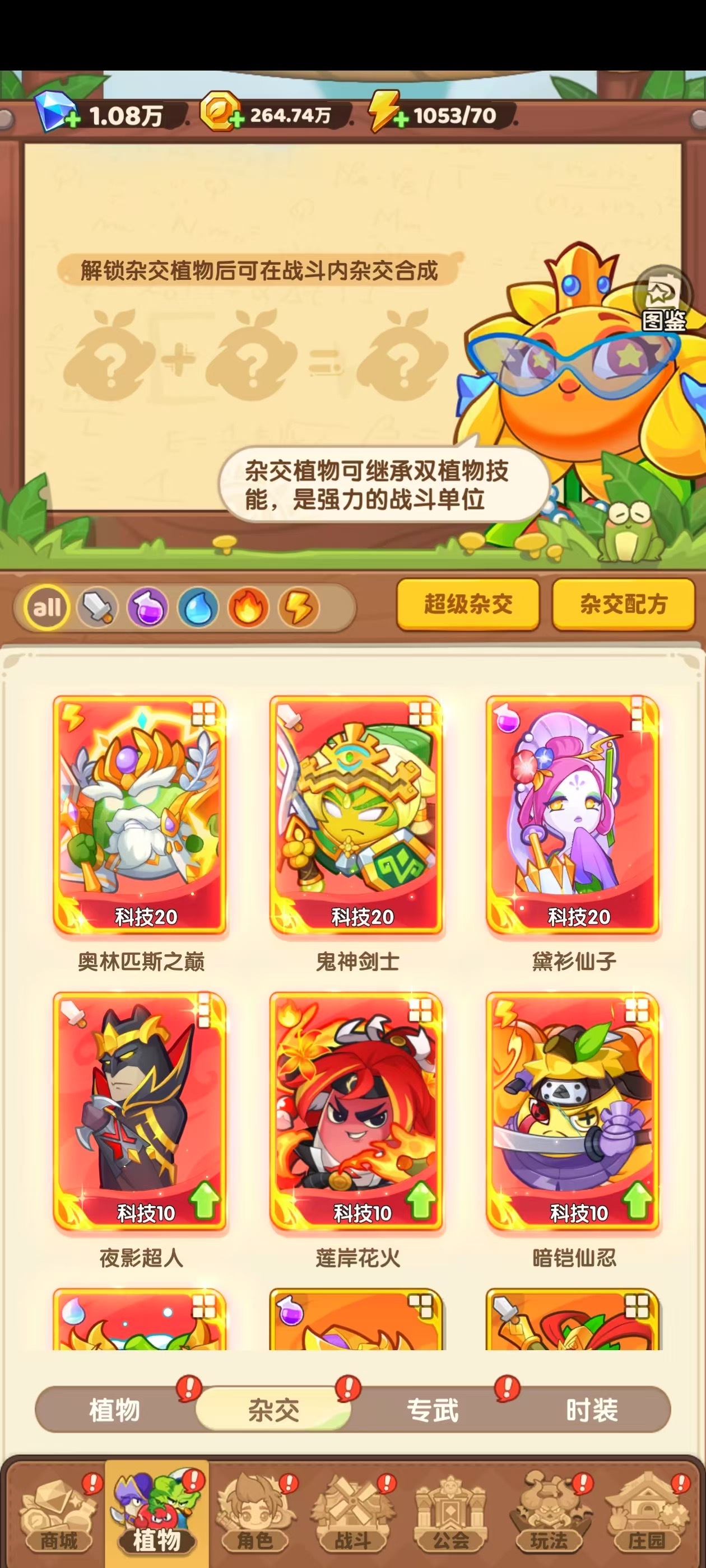Screen dimensions: 706x1568
Task: Switch to the 专武 tab
Action: point(433,1410)
